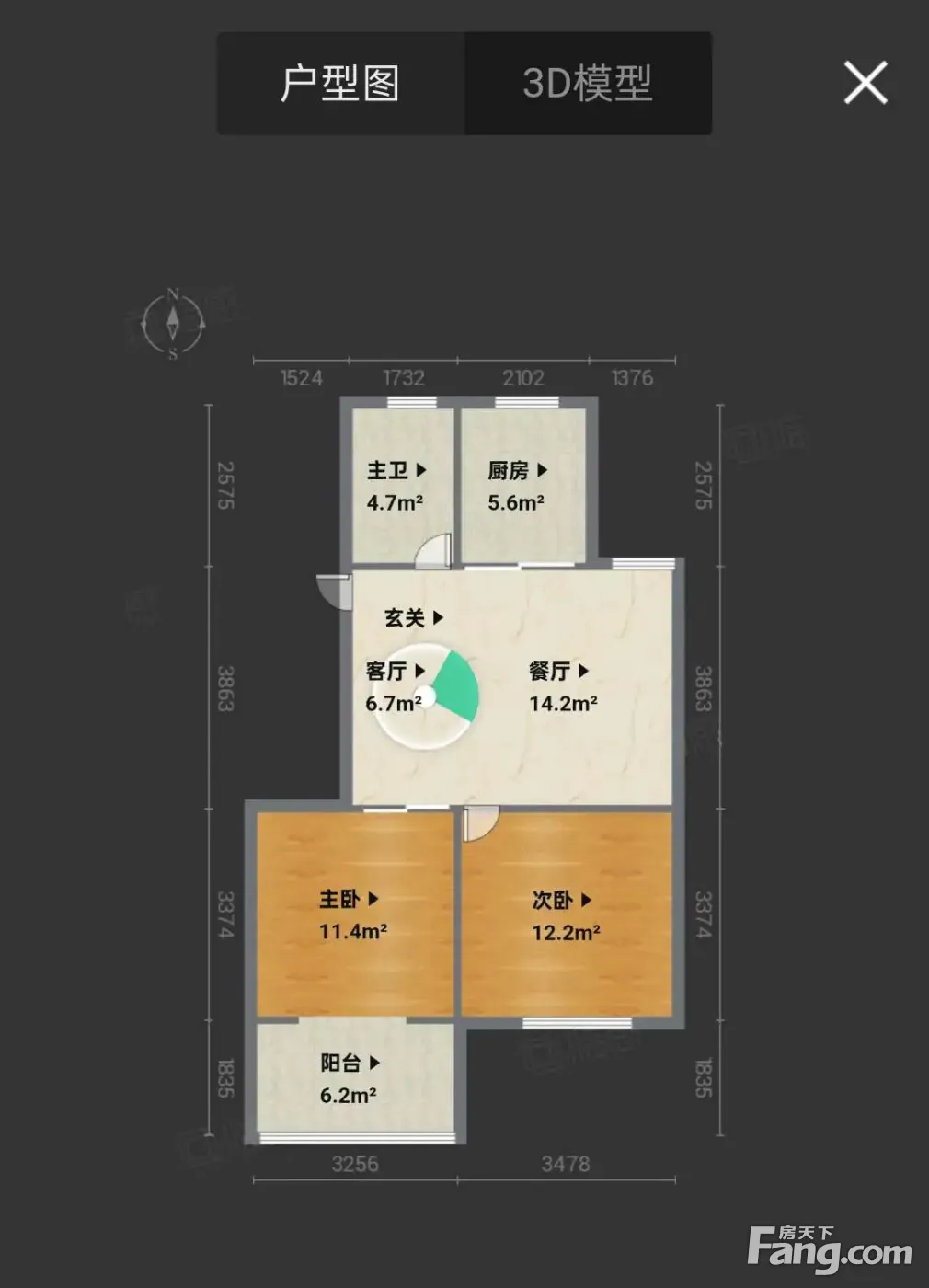The image size is (929, 1288).
Task: Select the 户型图 tab
Action: (340, 84)
